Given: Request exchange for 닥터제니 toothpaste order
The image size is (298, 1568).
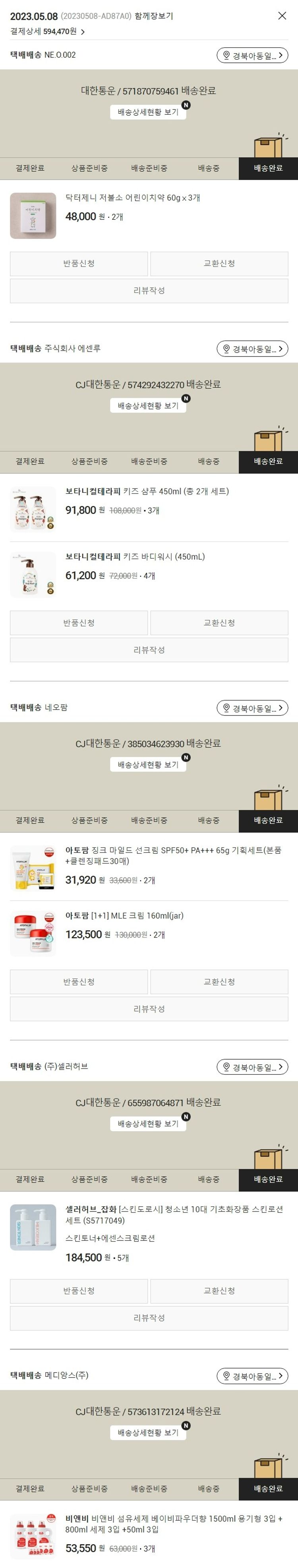Looking at the screenshot, I should tap(219, 264).
